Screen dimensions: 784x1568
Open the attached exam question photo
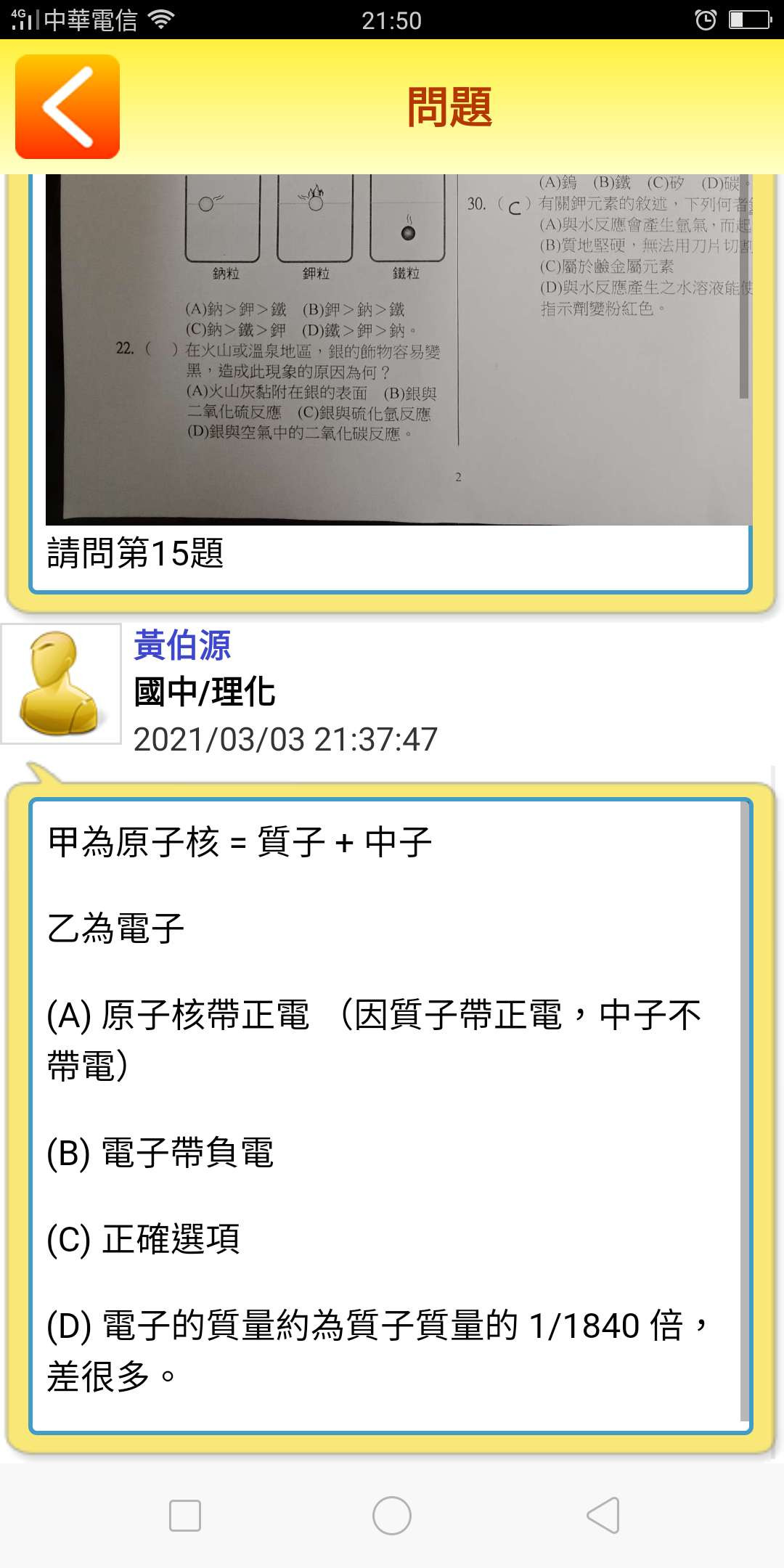(398, 348)
